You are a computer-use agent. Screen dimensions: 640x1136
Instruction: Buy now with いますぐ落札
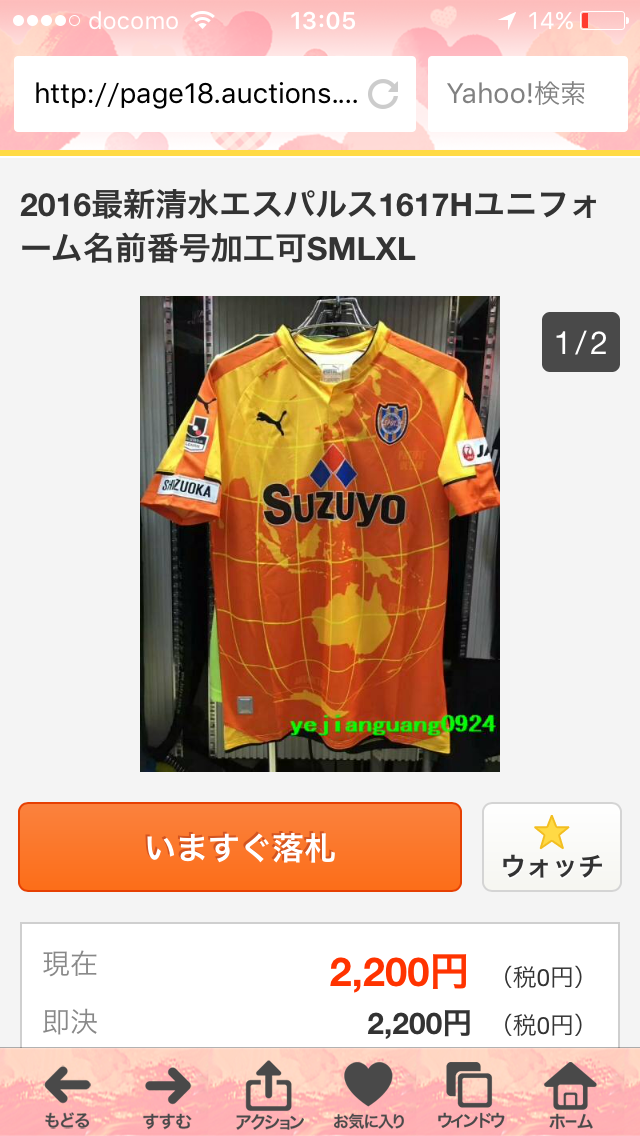pyautogui.click(x=240, y=847)
